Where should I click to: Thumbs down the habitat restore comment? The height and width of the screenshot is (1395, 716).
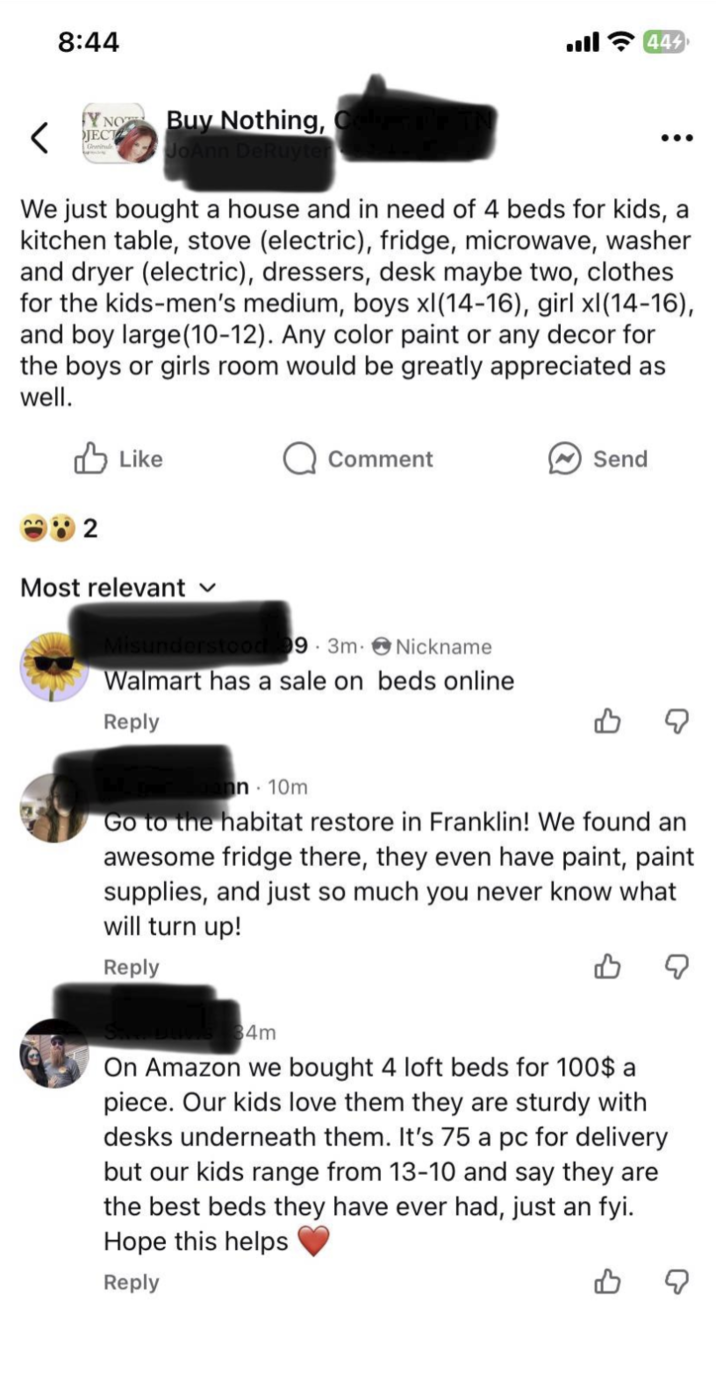pos(677,967)
